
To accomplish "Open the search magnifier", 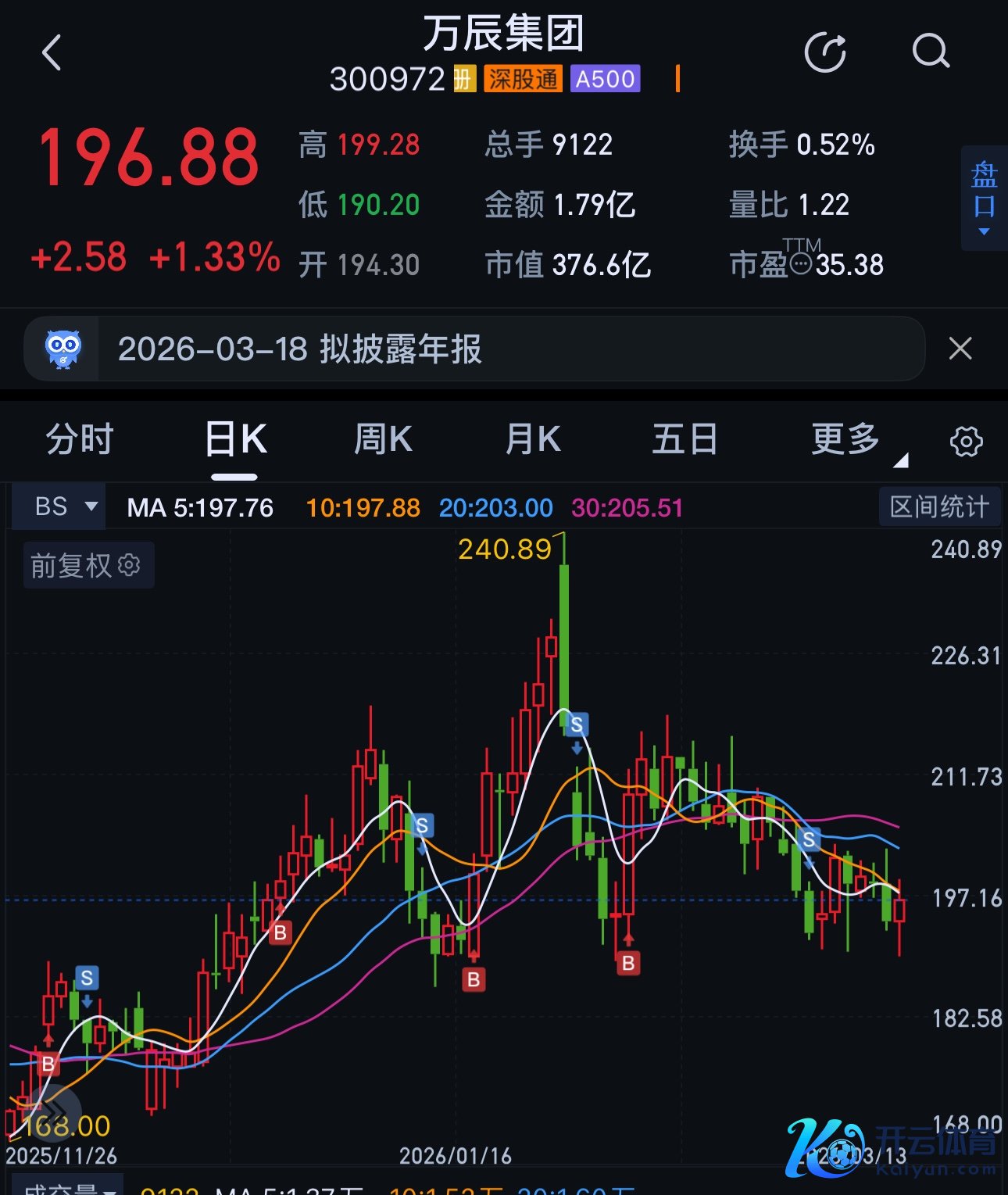I will (930, 52).
